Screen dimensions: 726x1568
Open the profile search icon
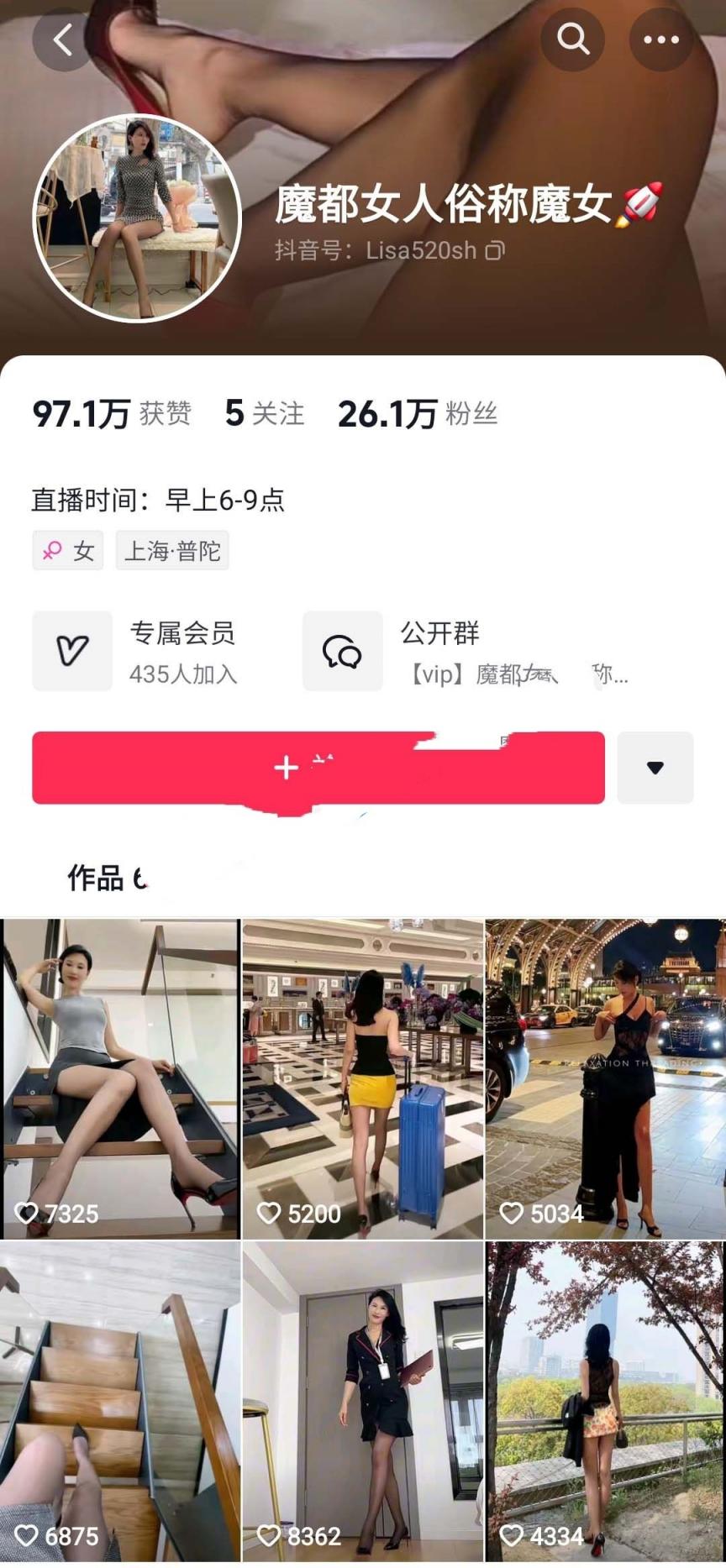[x=573, y=39]
